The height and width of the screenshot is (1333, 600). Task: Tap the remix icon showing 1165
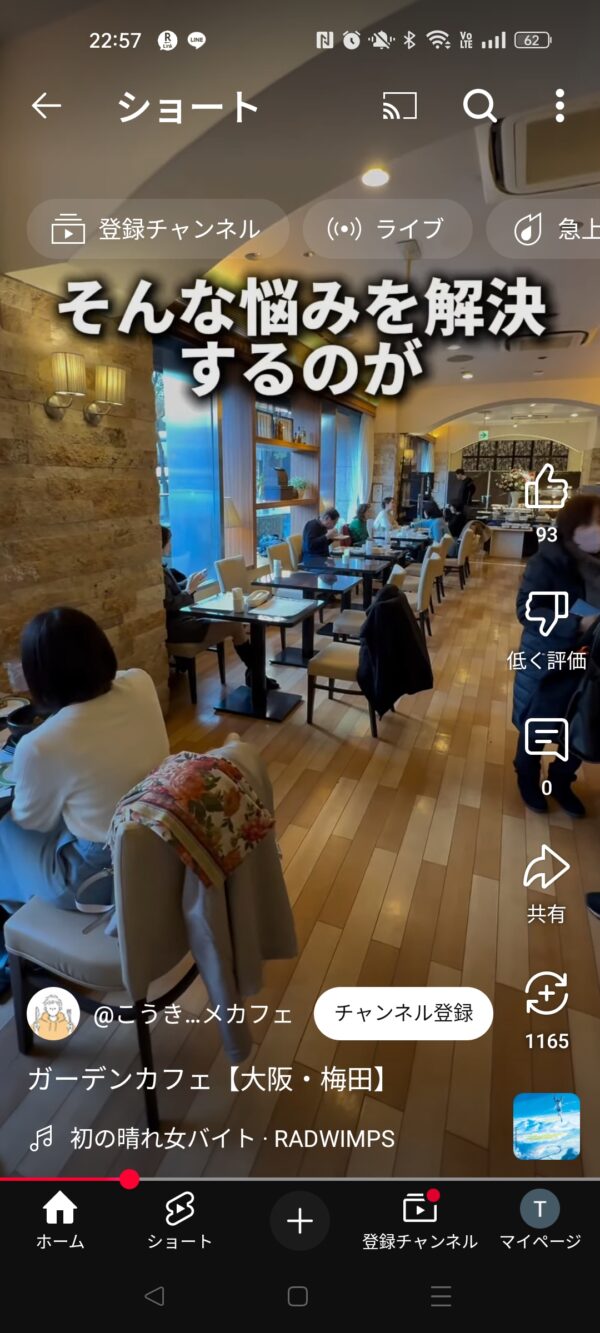(546, 994)
